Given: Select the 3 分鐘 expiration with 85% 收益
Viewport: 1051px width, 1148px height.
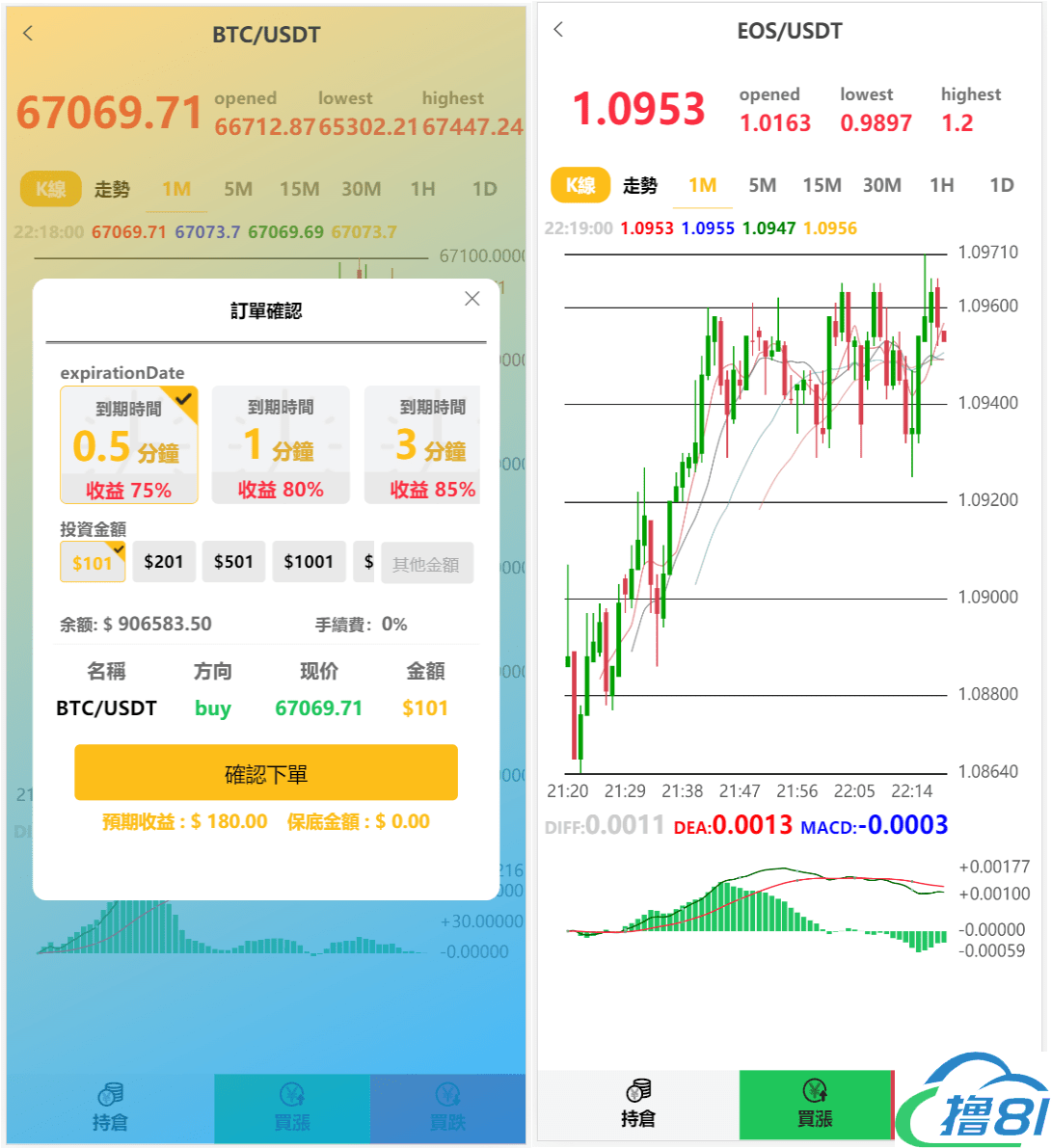Looking at the screenshot, I should click(432, 444).
